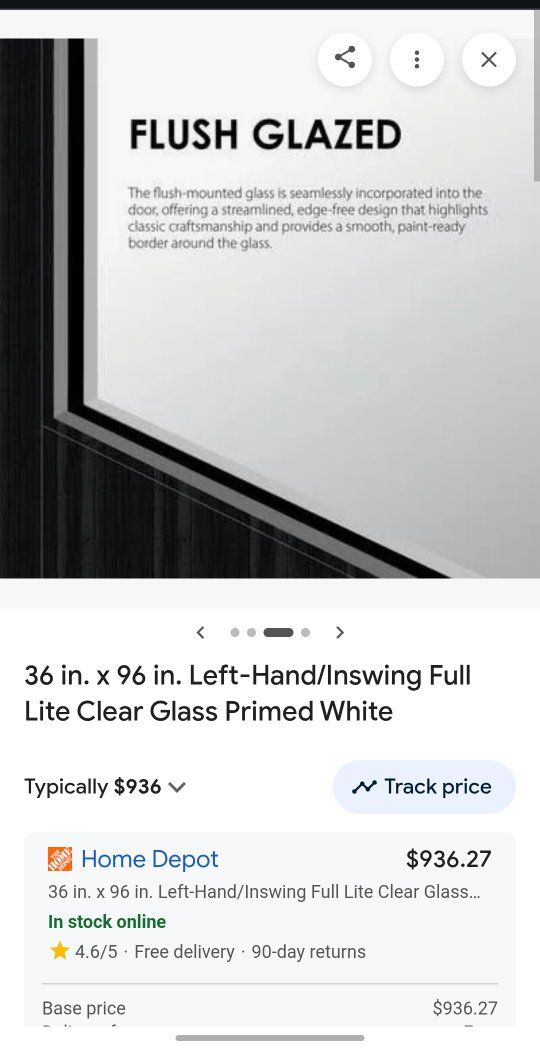Close the product detail panel
540x1049 pixels.
(x=489, y=59)
